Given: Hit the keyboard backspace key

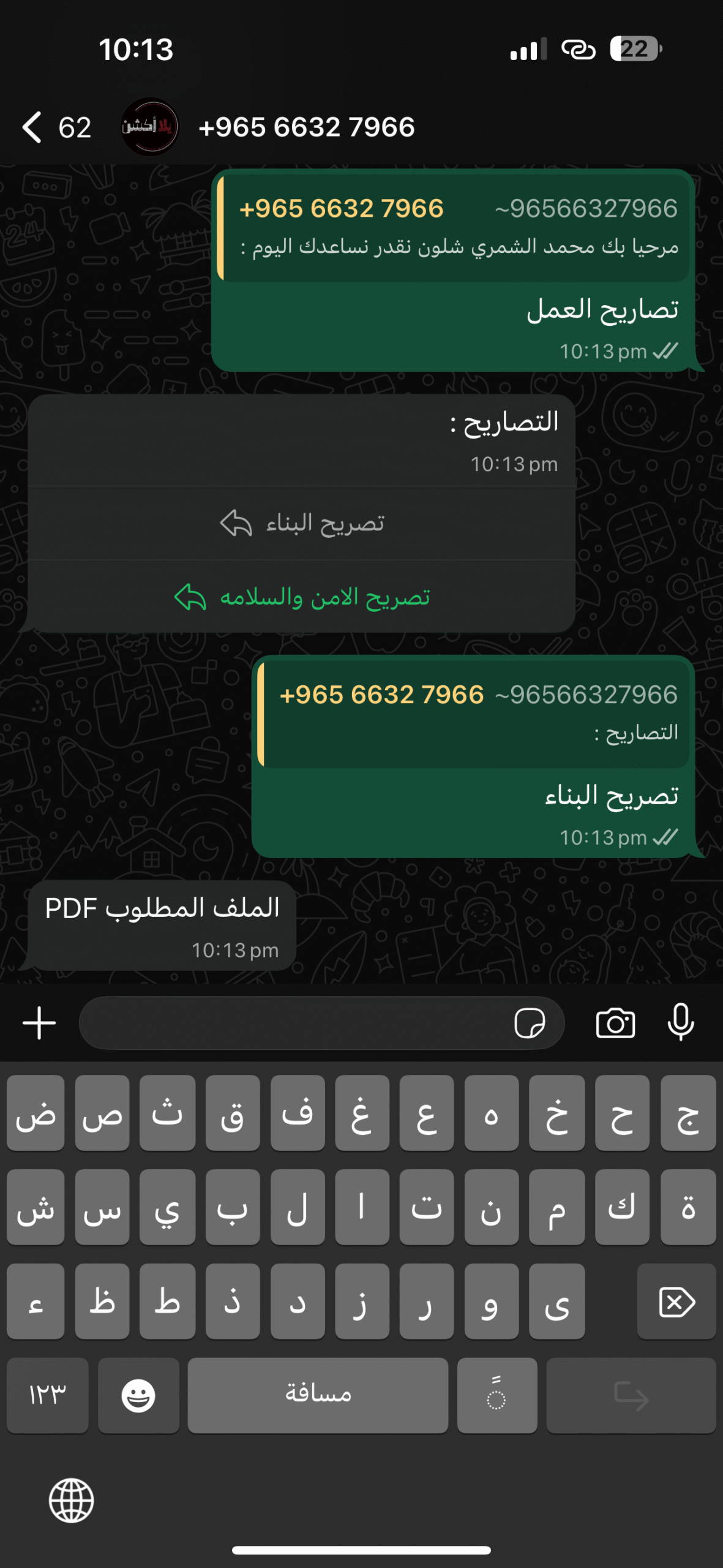Looking at the screenshot, I should (x=676, y=1302).
